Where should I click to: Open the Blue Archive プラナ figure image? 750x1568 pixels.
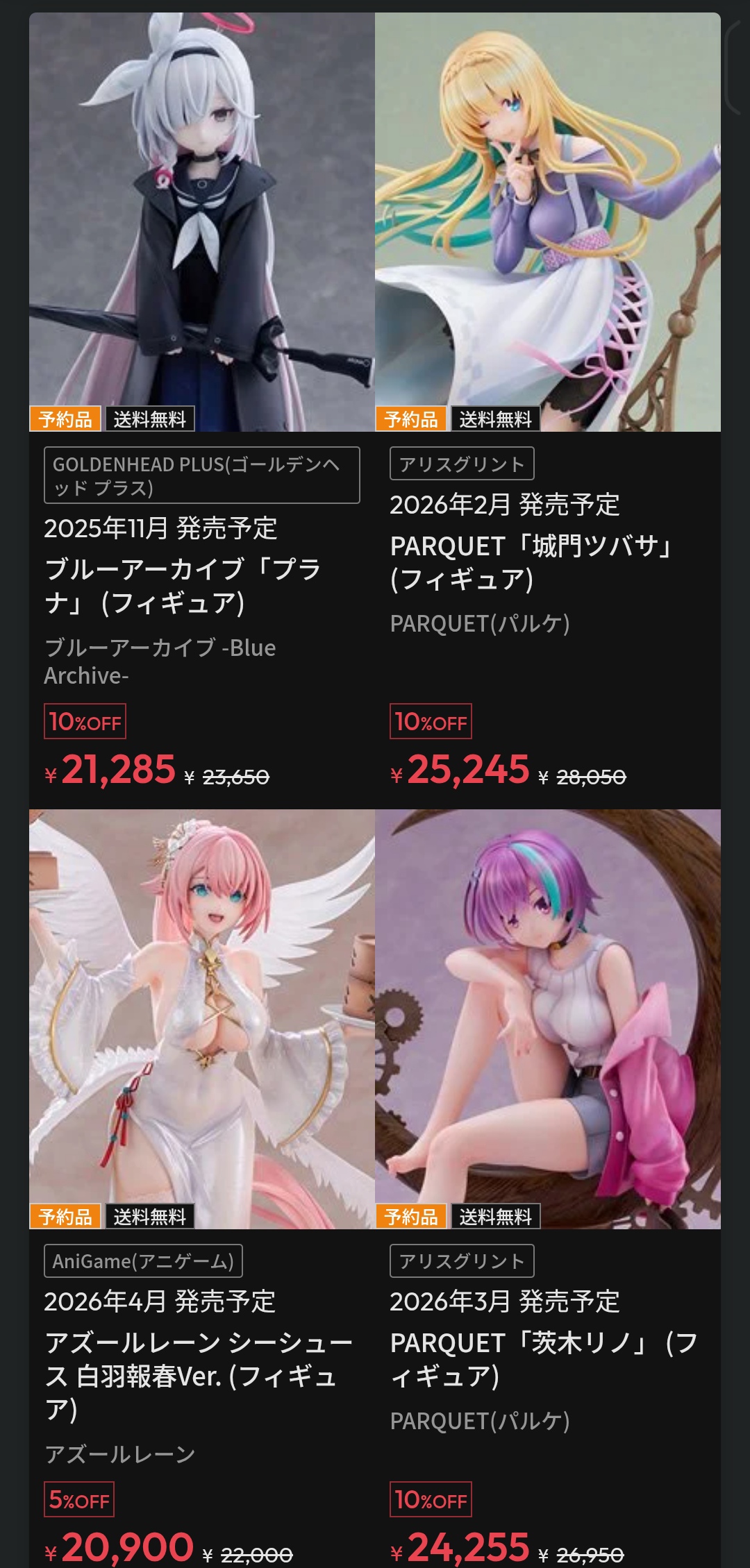tap(202, 222)
